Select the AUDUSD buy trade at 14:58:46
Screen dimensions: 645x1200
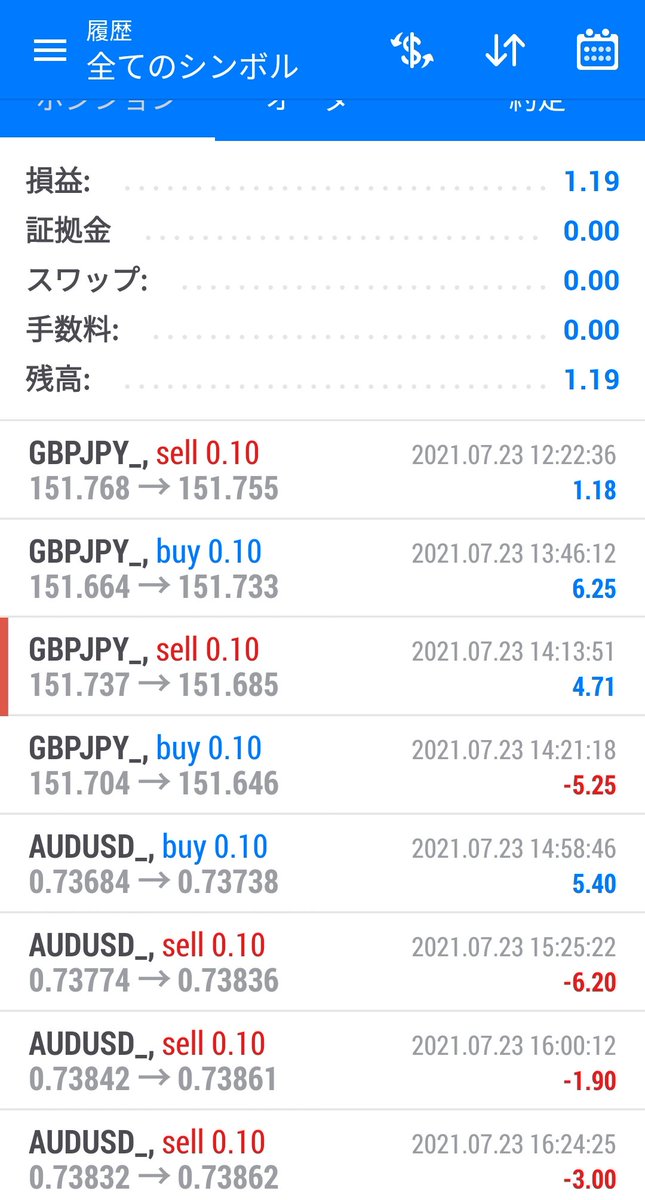322,863
